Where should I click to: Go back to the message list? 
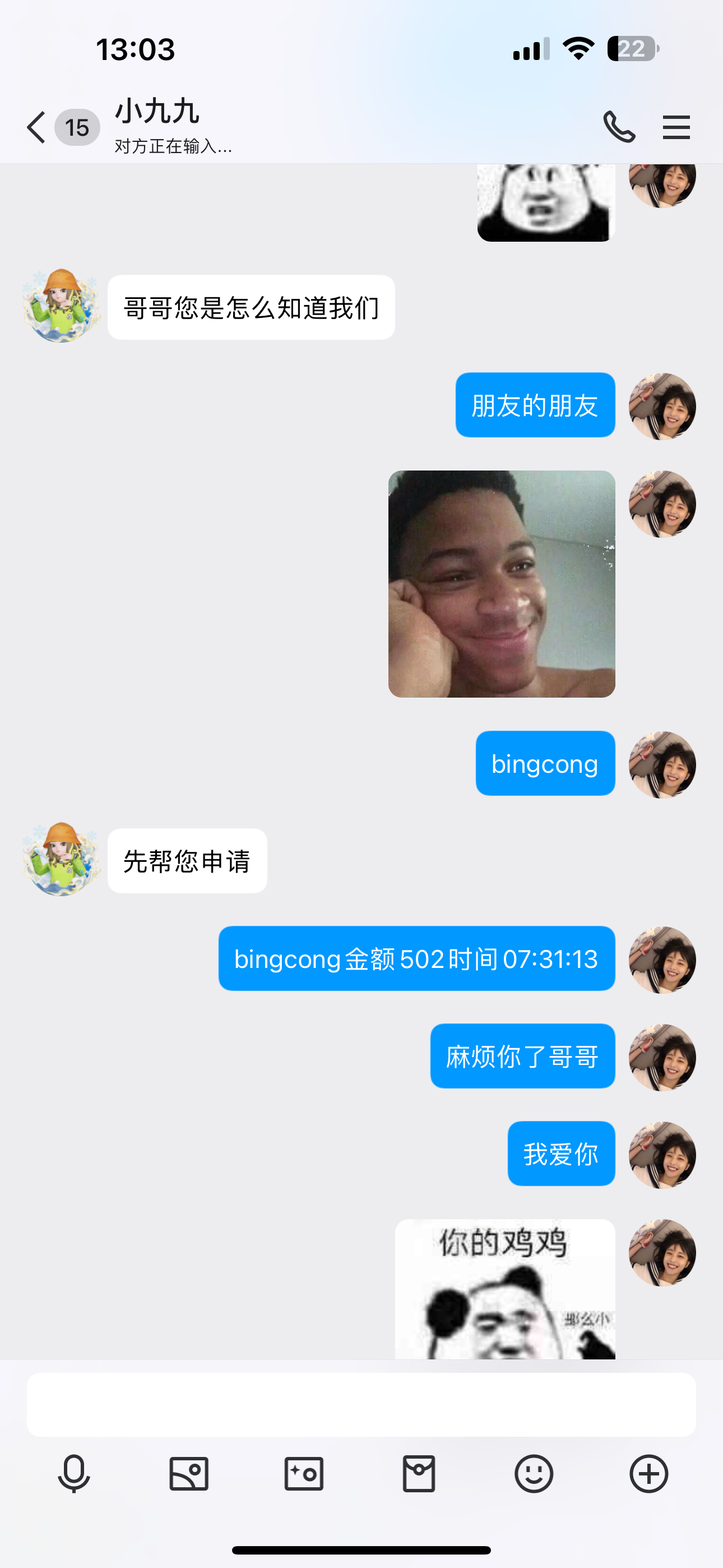click(x=36, y=127)
